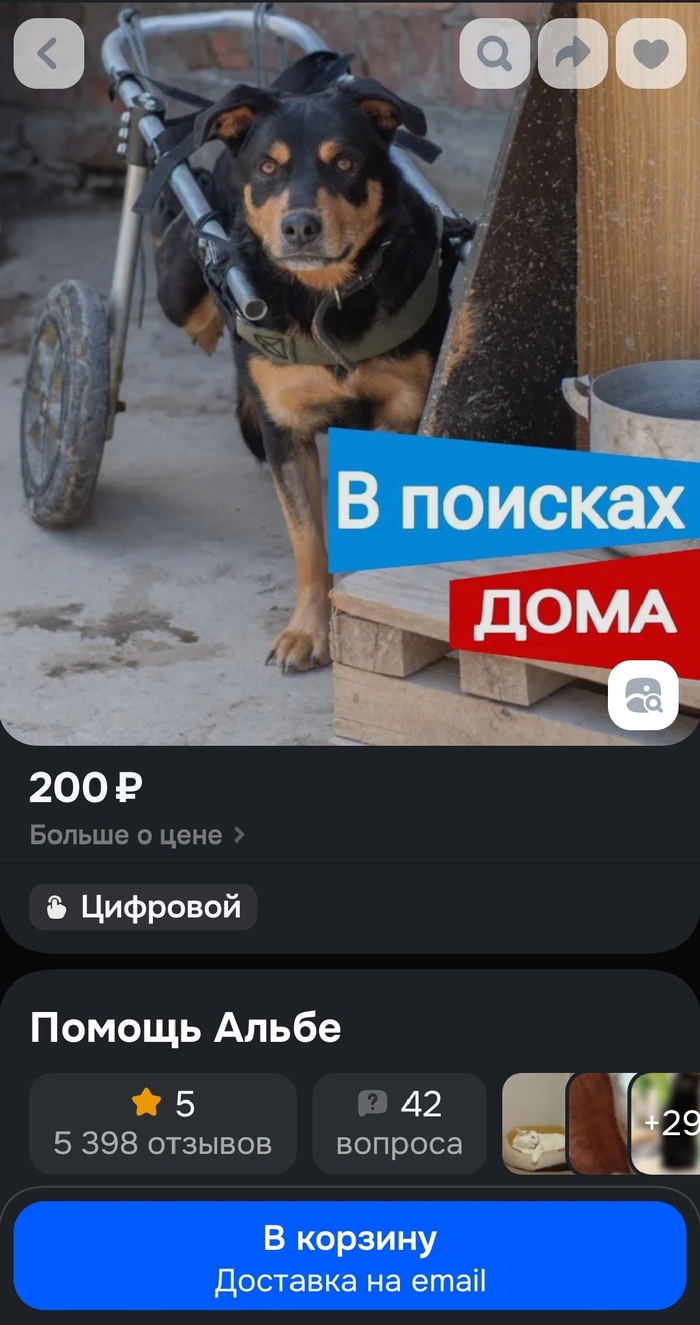Viewport: 700px width, 1325px height.
Task: Open the main product photo of the dog
Action: coord(250,400)
